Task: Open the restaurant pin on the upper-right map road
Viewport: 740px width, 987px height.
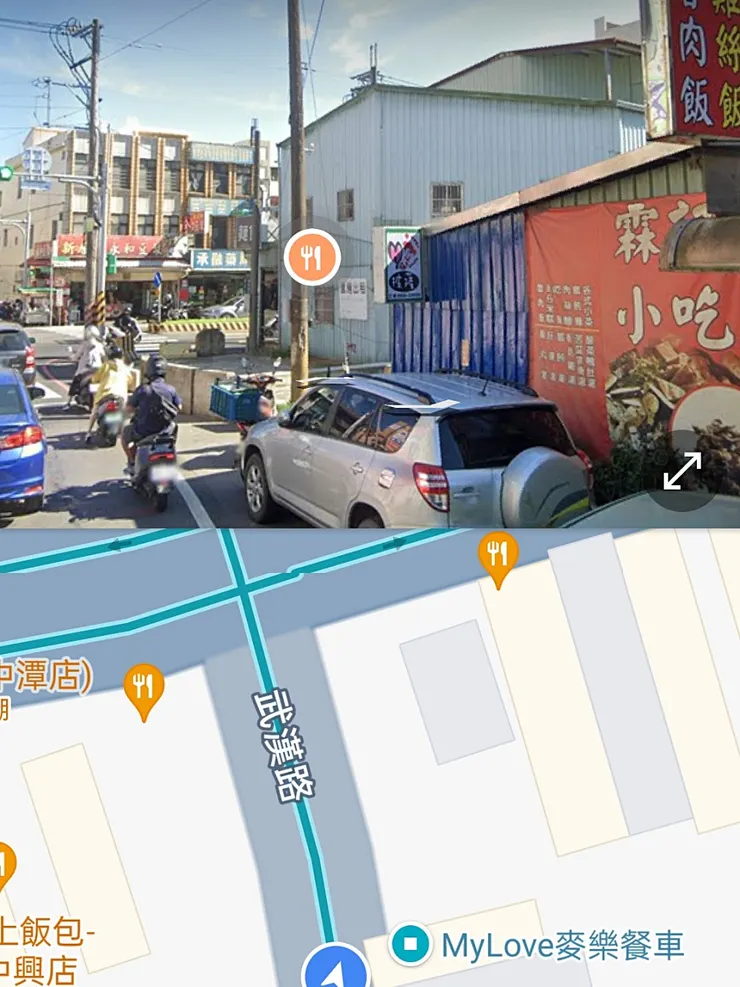Action: tap(497, 555)
